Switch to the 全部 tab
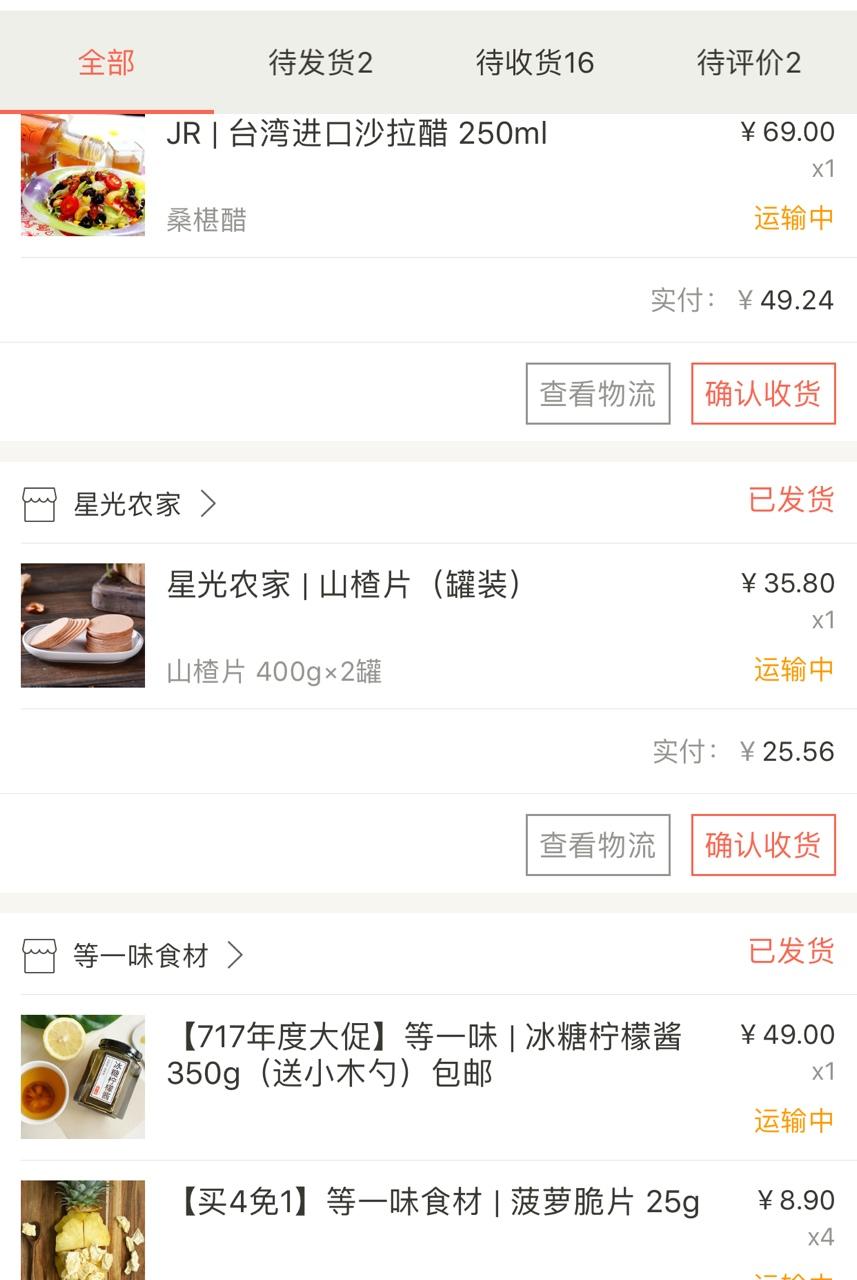Viewport: 857px width, 1280px height. [106, 63]
